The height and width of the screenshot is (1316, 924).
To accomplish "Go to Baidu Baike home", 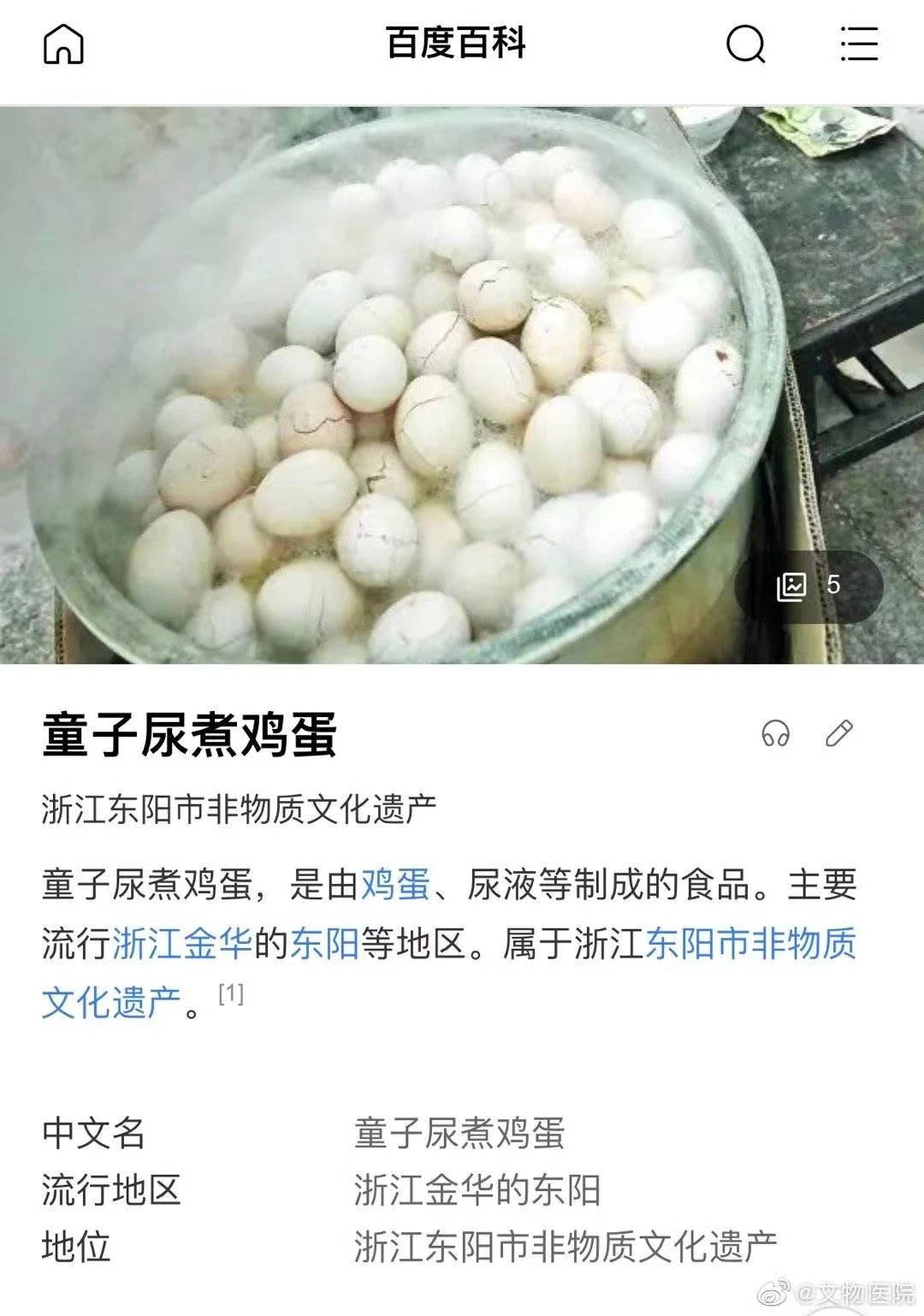I will point(63,44).
